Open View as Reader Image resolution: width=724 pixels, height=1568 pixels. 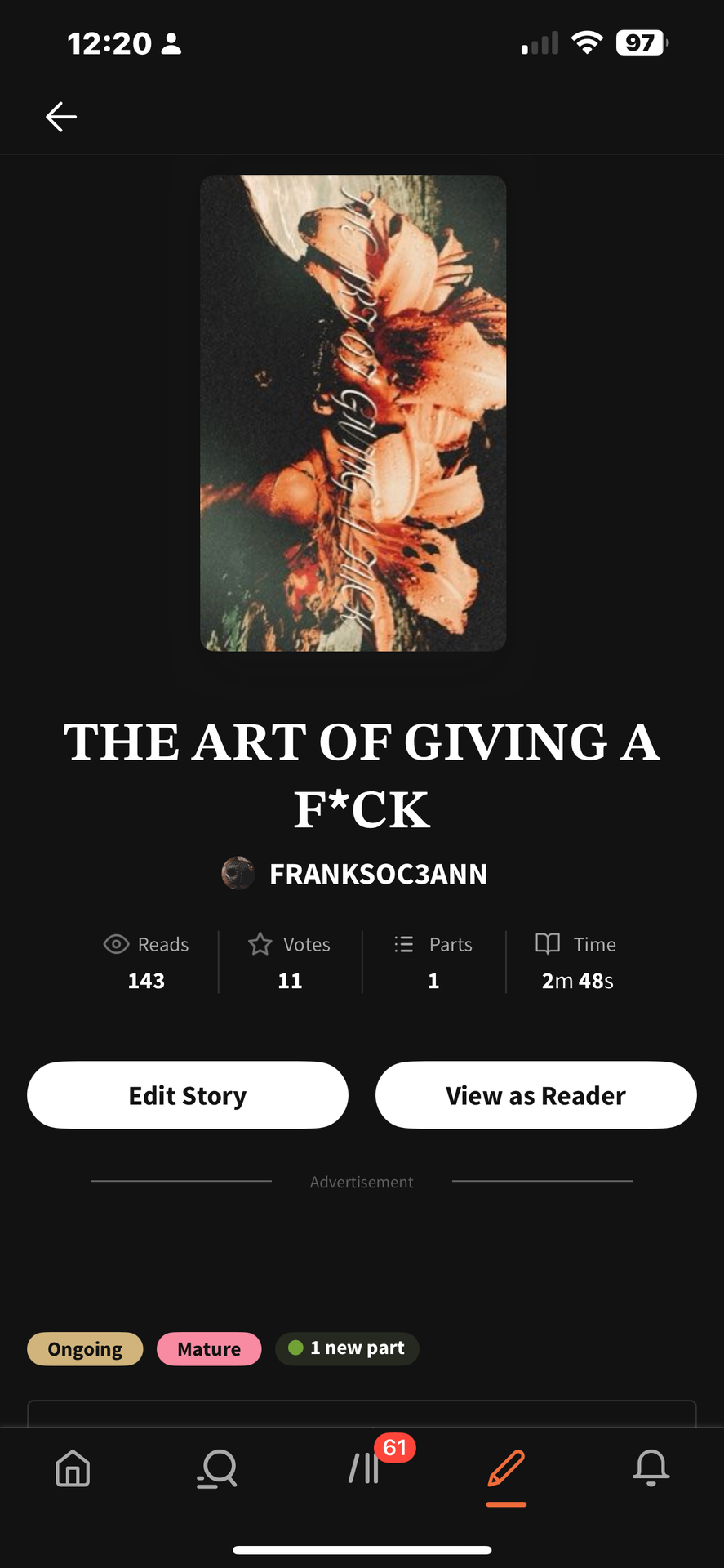pyautogui.click(x=535, y=1095)
